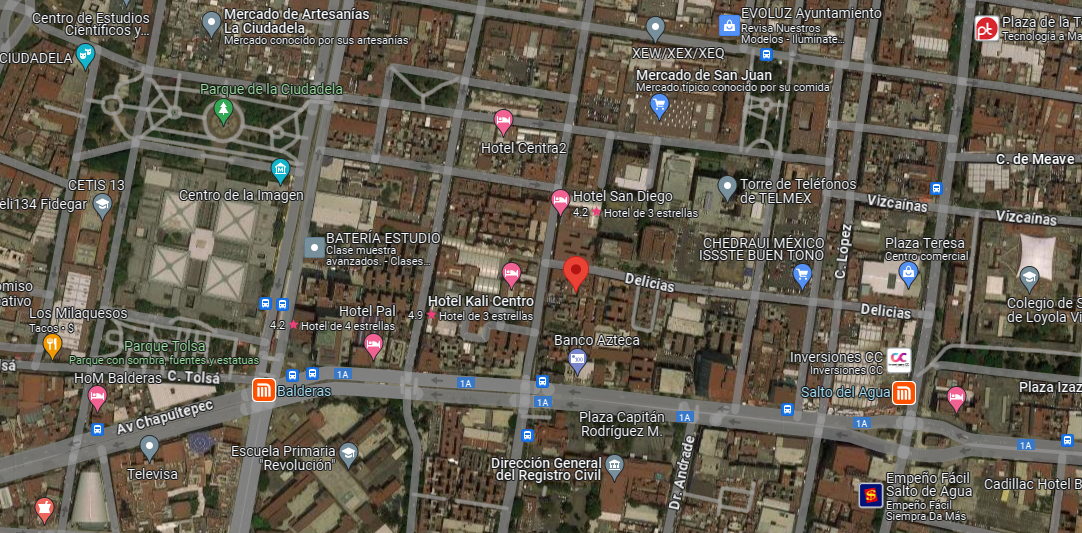Viewport: 1082px width, 533px height.
Task: Tap the Parque de la Ciudadela marker
Action: [x=224, y=110]
